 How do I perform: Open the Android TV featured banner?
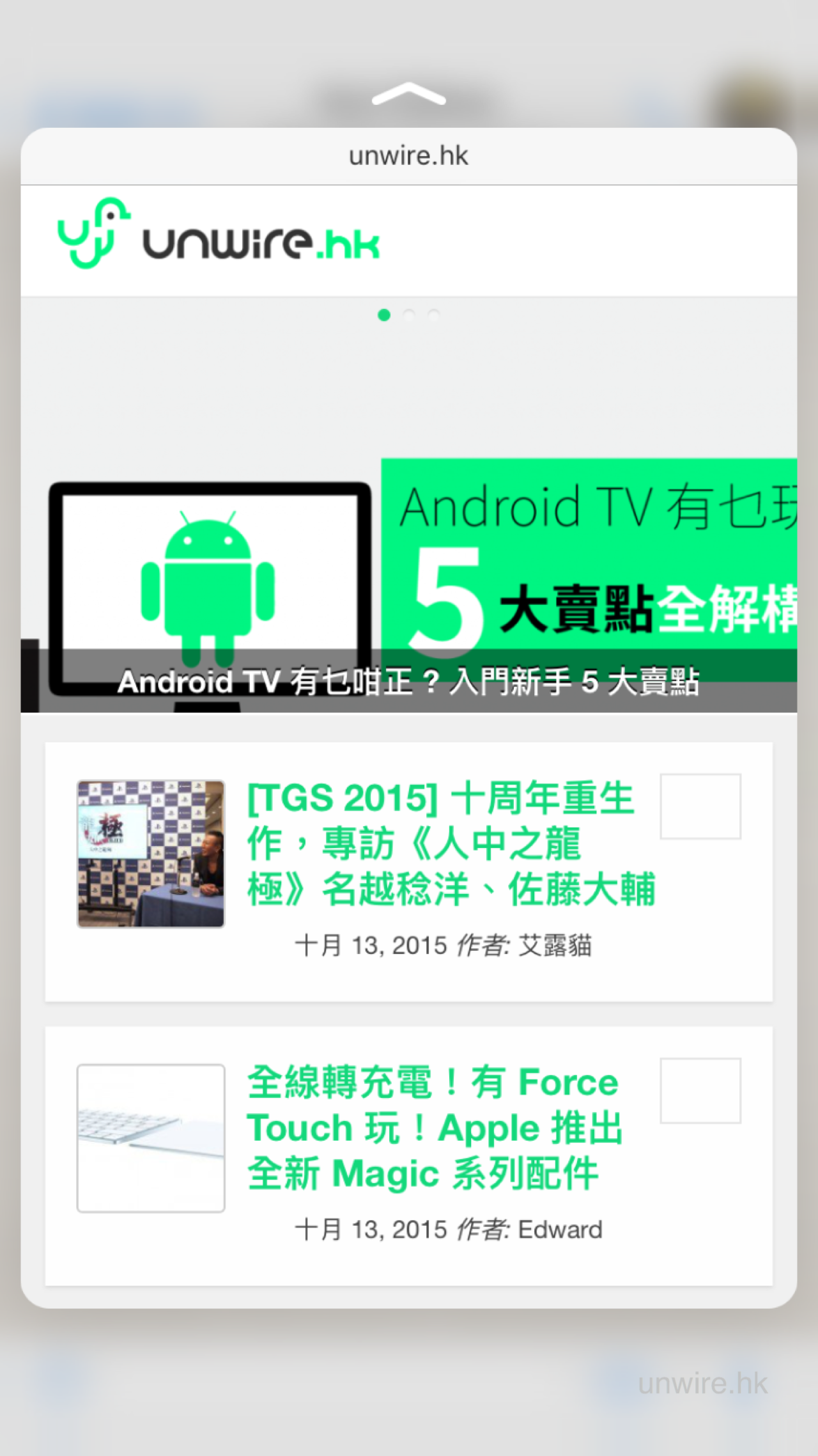[x=409, y=575]
